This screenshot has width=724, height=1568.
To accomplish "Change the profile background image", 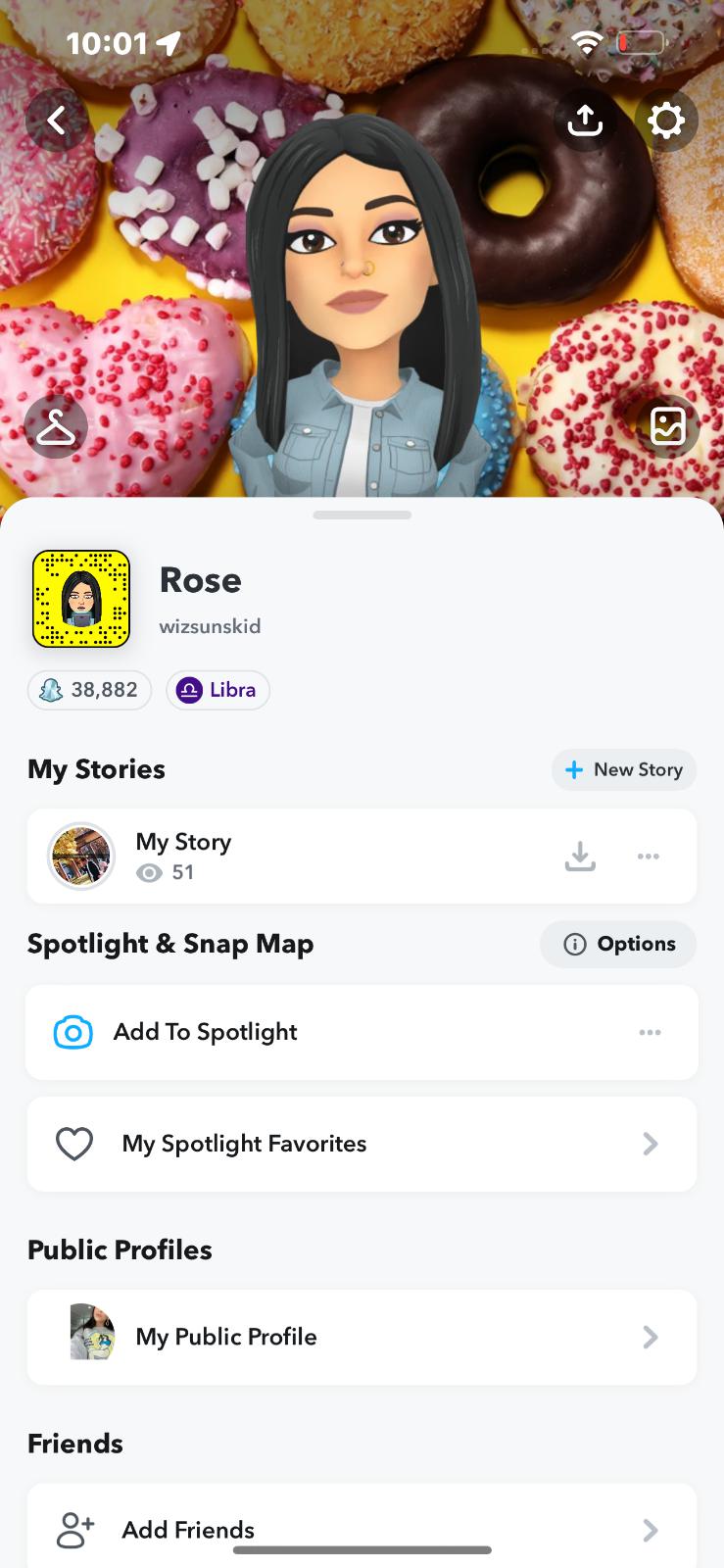I will tap(668, 427).
